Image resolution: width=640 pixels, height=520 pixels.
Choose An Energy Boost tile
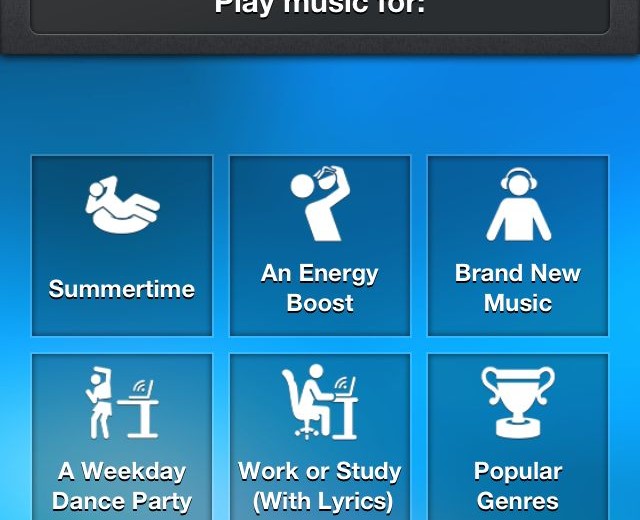point(320,246)
